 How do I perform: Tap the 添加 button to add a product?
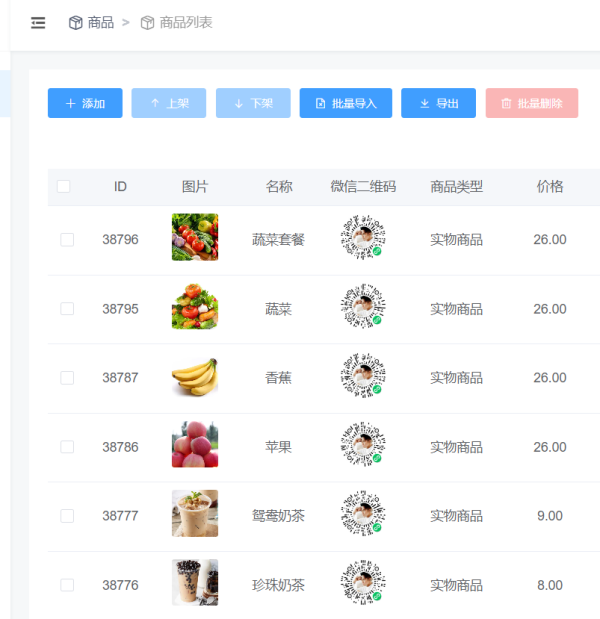click(85, 103)
